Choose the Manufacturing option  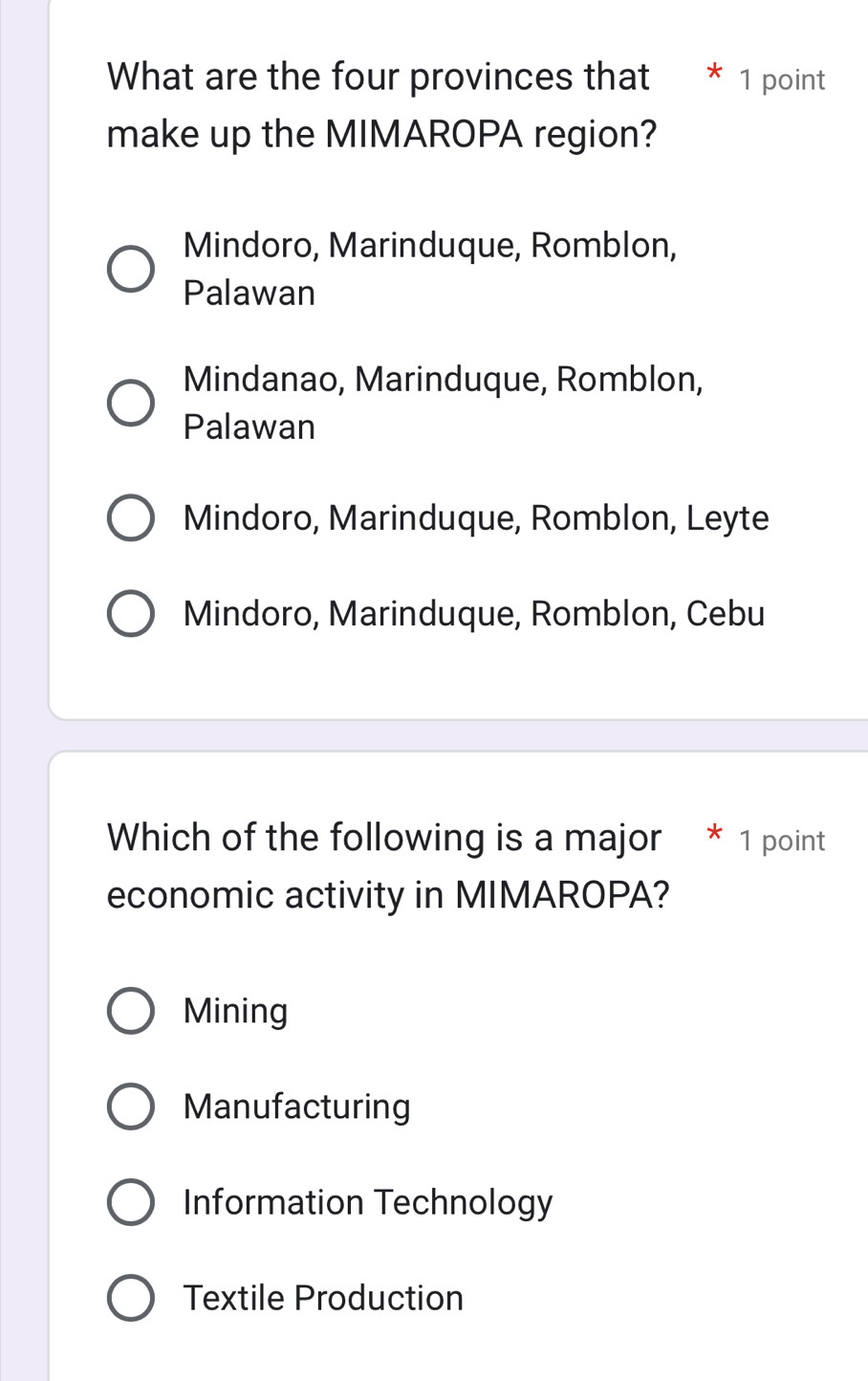point(130,1107)
